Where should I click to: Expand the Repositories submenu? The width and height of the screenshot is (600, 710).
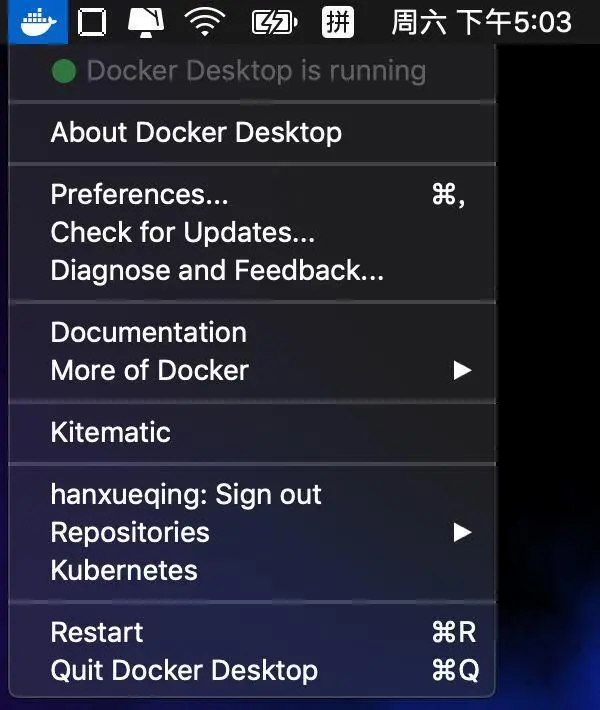click(x=130, y=532)
